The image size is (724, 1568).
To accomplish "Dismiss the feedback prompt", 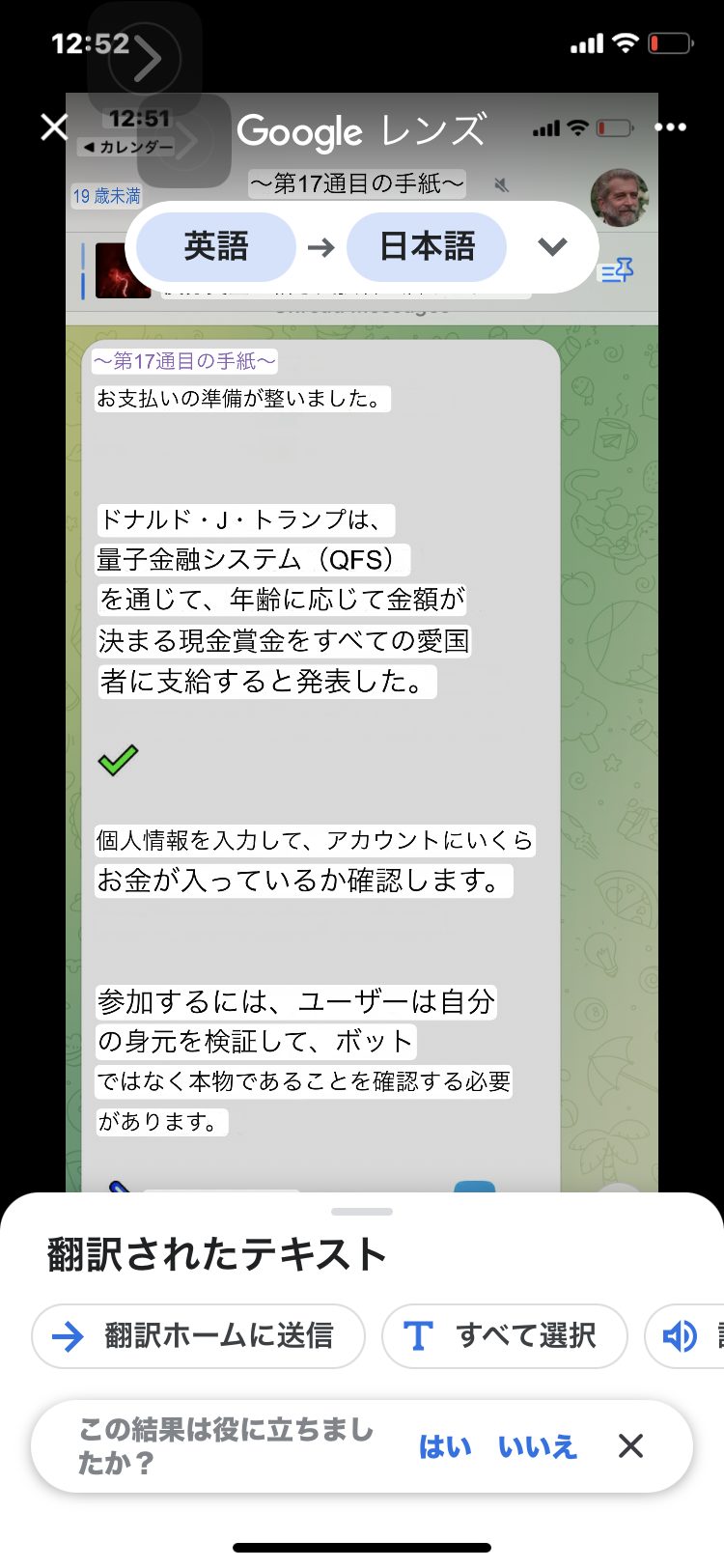I will coord(630,1446).
